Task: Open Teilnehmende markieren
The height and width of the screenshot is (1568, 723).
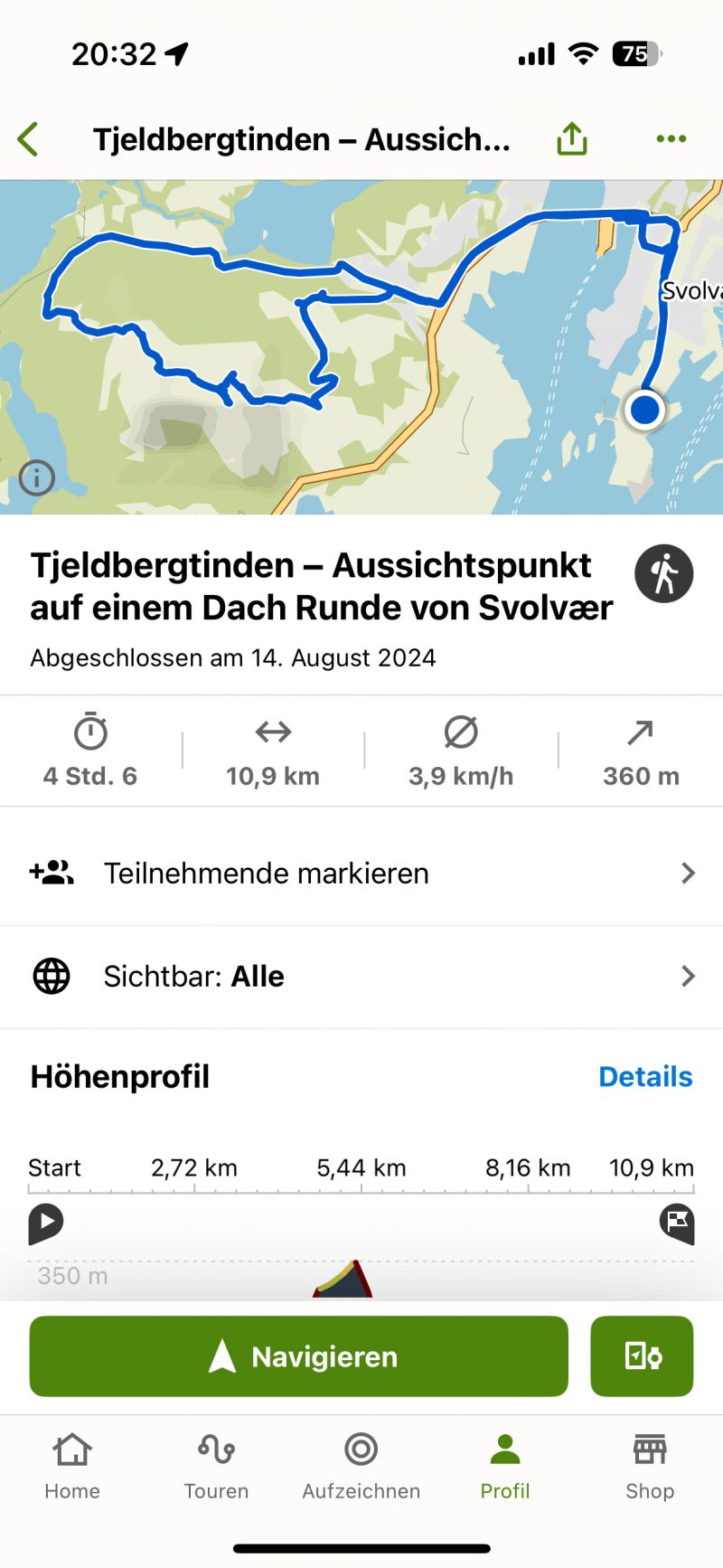Action: pos(361,874)
